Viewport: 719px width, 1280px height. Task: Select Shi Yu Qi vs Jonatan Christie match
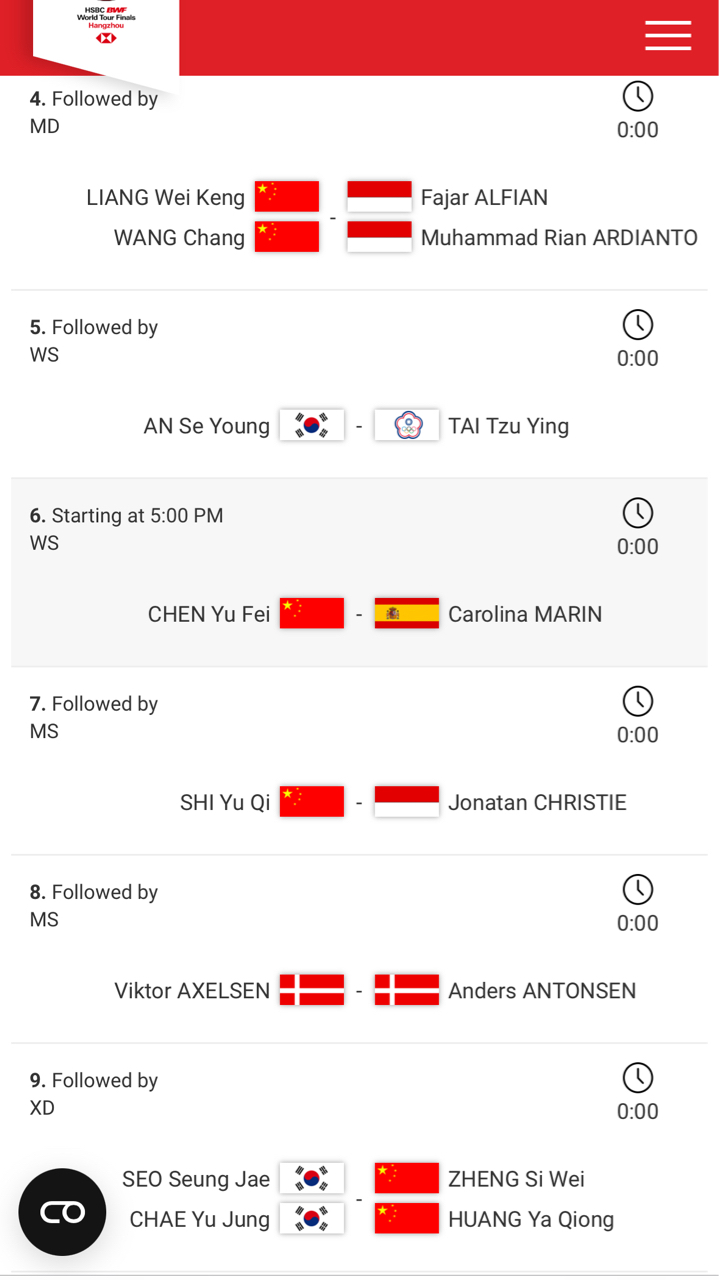pyautogui.click(x=359, y=761)
